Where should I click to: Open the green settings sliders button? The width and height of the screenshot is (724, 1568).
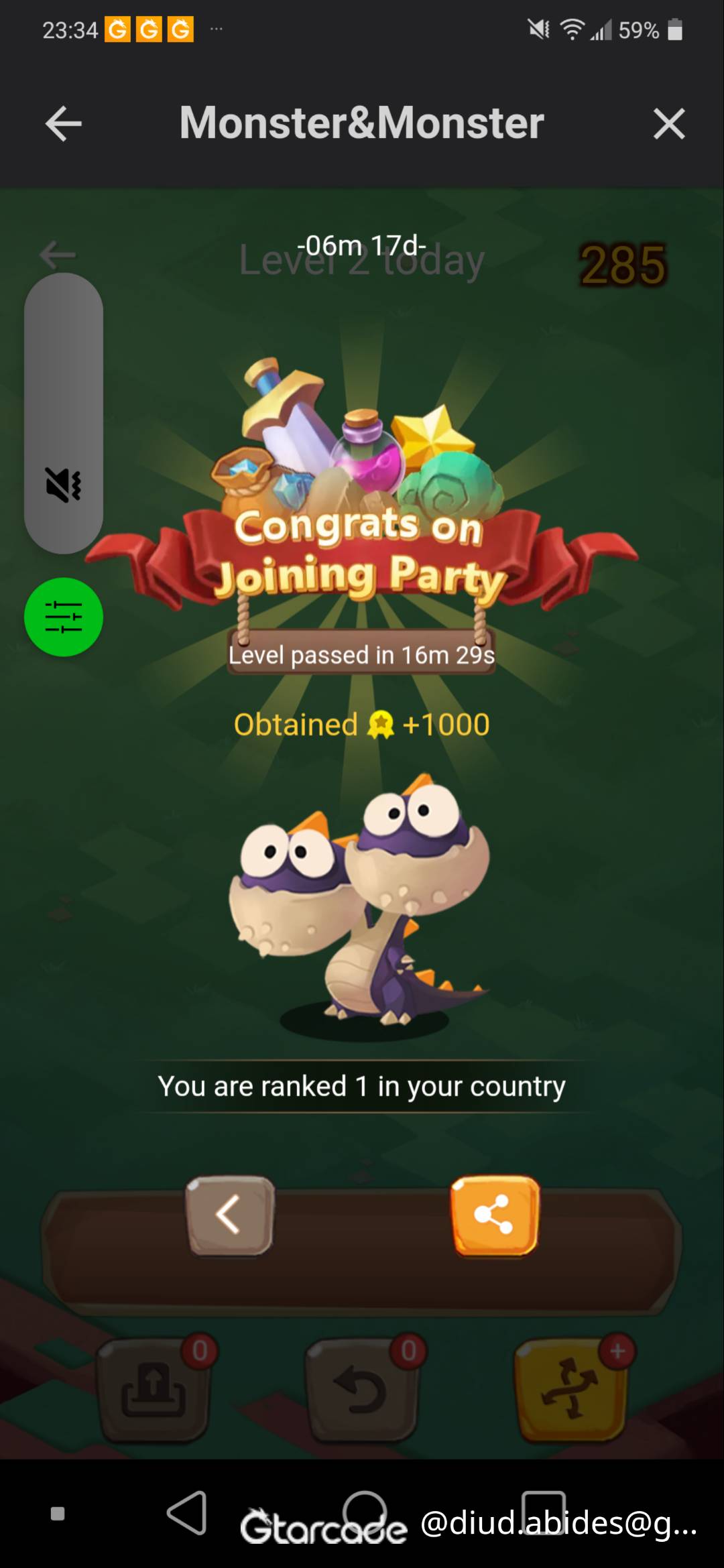[x=64, y=617]
